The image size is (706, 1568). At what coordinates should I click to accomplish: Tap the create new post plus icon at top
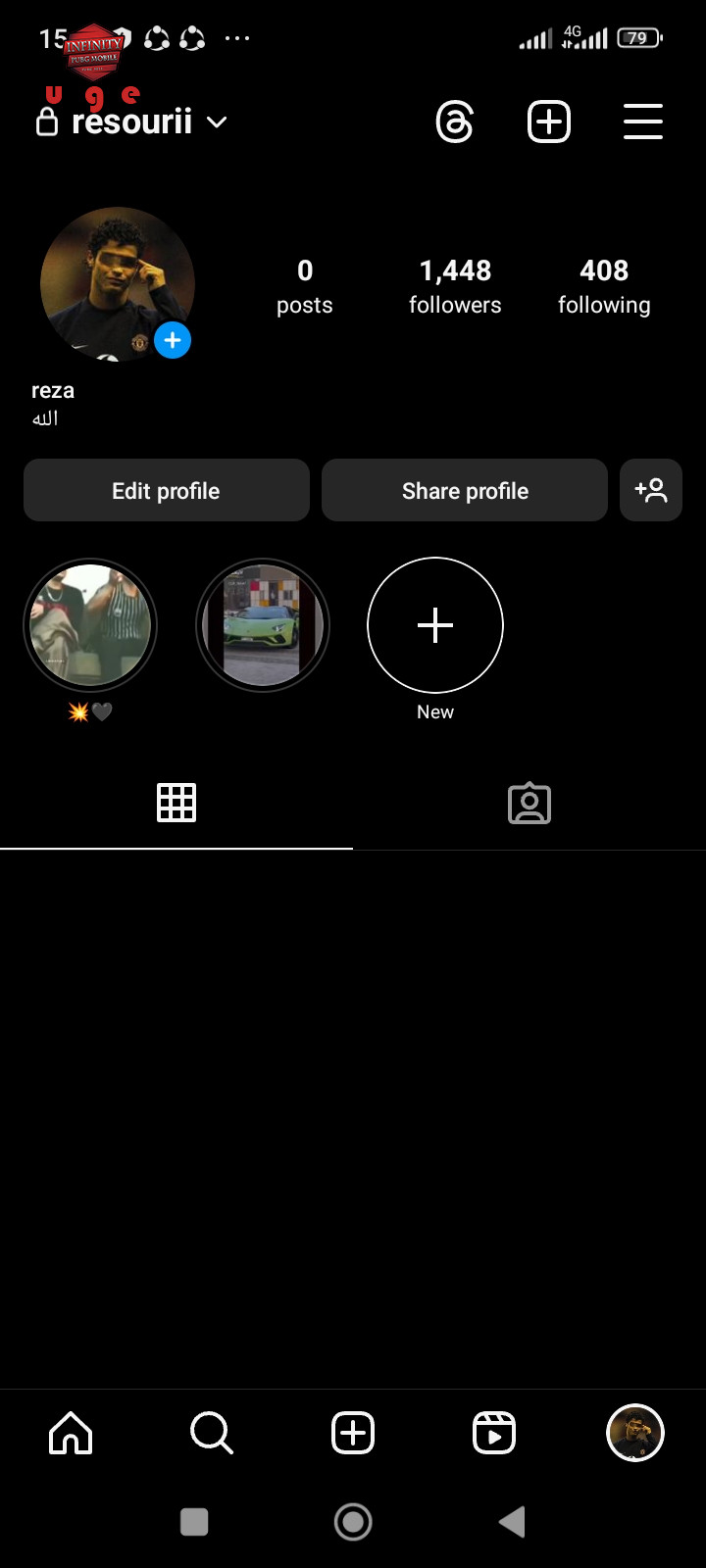click(549, 122)
